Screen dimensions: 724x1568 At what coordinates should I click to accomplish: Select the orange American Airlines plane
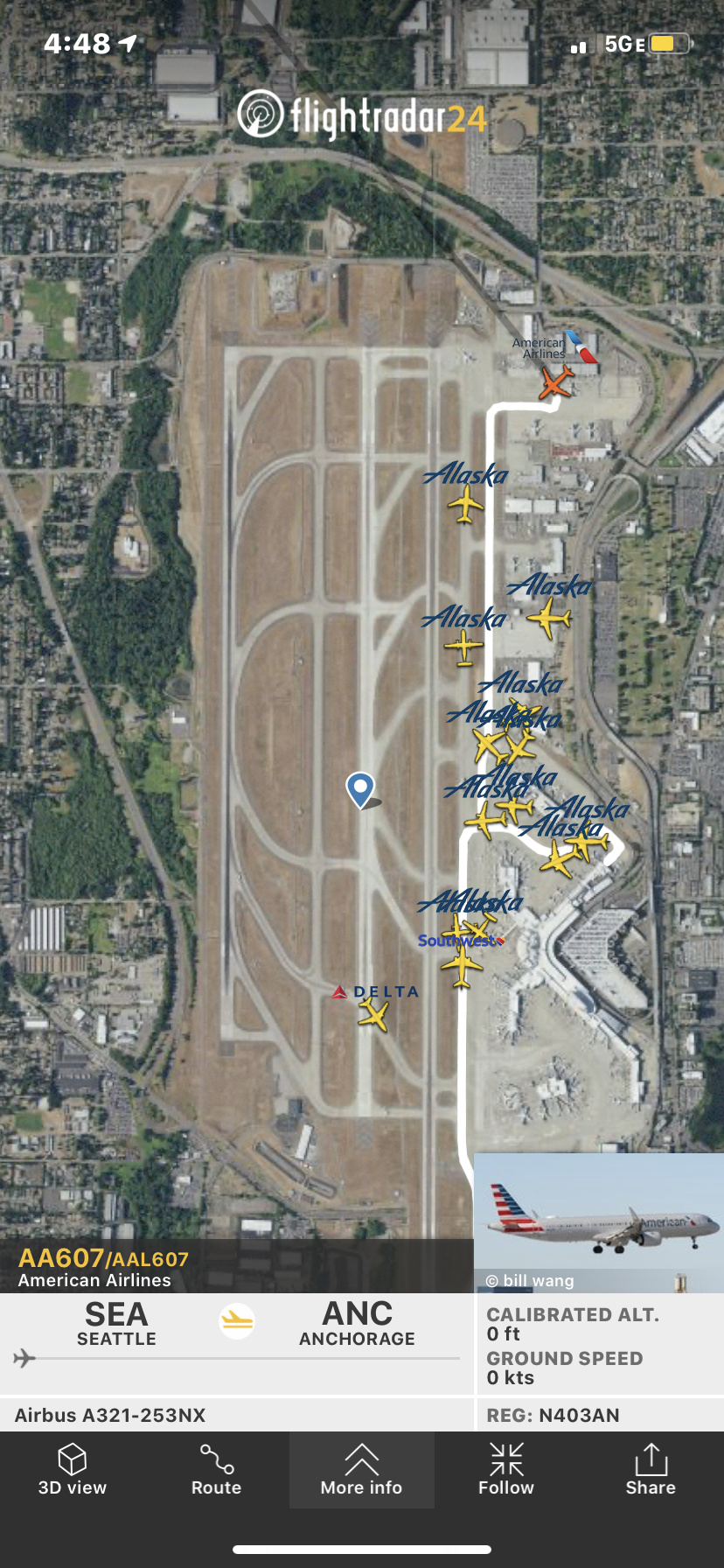(555, 382)
